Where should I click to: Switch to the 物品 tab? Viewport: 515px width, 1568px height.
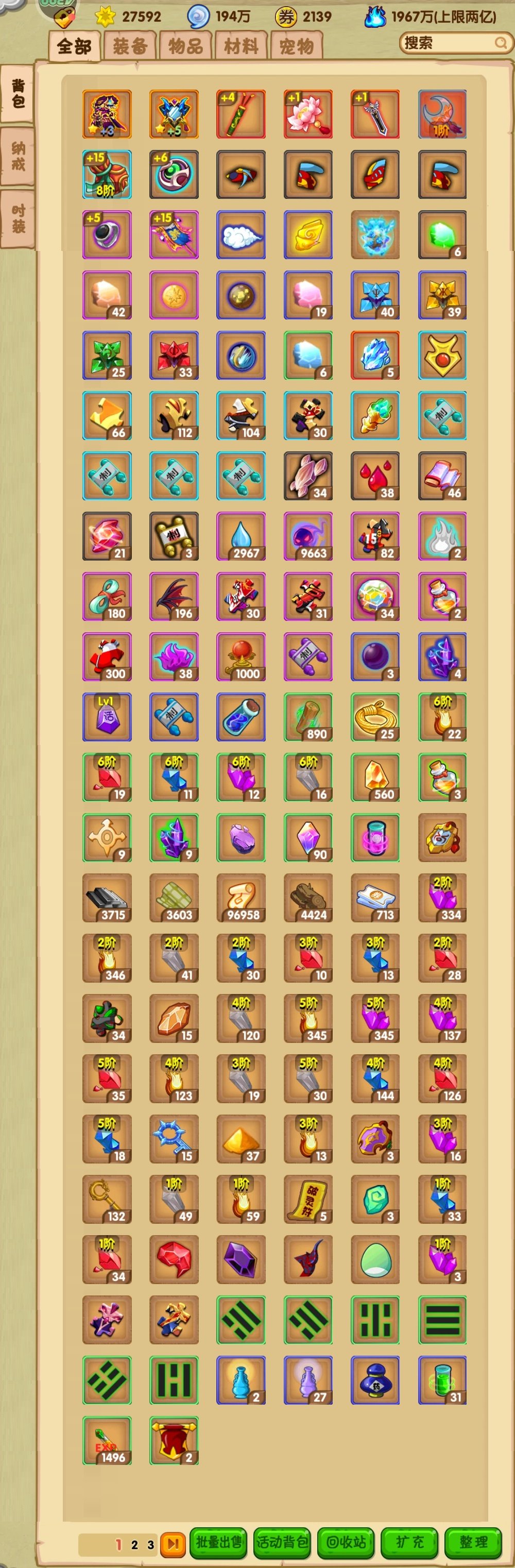click(x=185, y=46)
